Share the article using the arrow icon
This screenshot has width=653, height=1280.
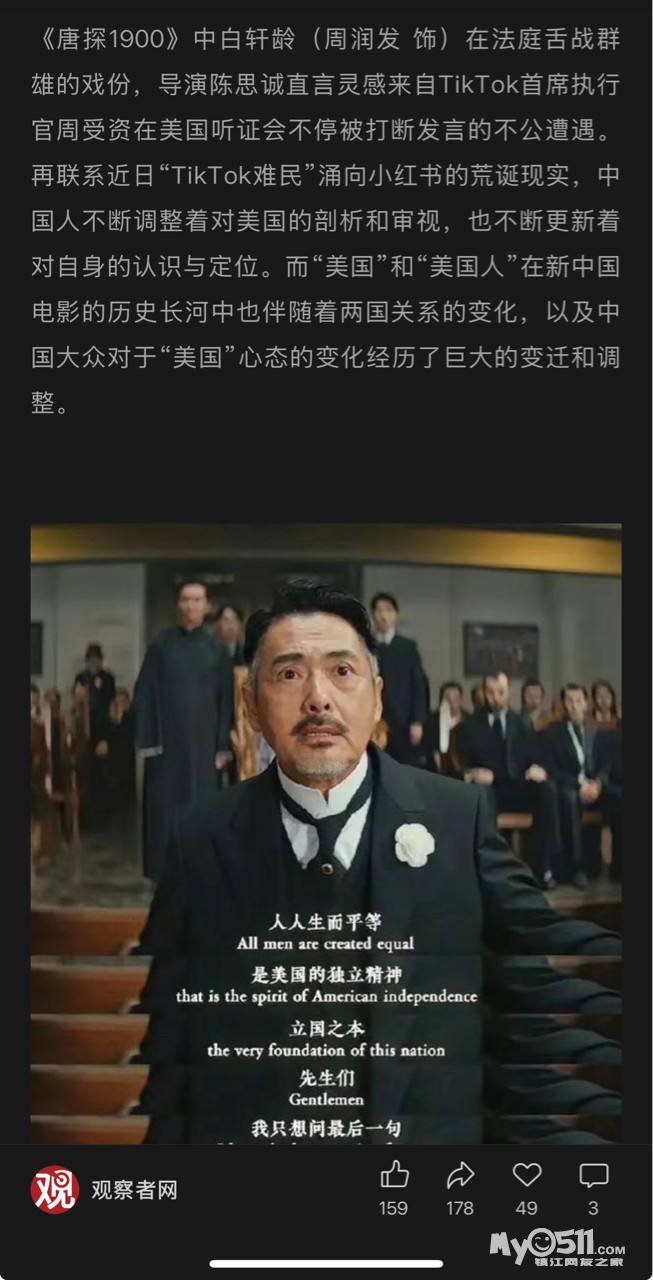[x=460, y=1175]
